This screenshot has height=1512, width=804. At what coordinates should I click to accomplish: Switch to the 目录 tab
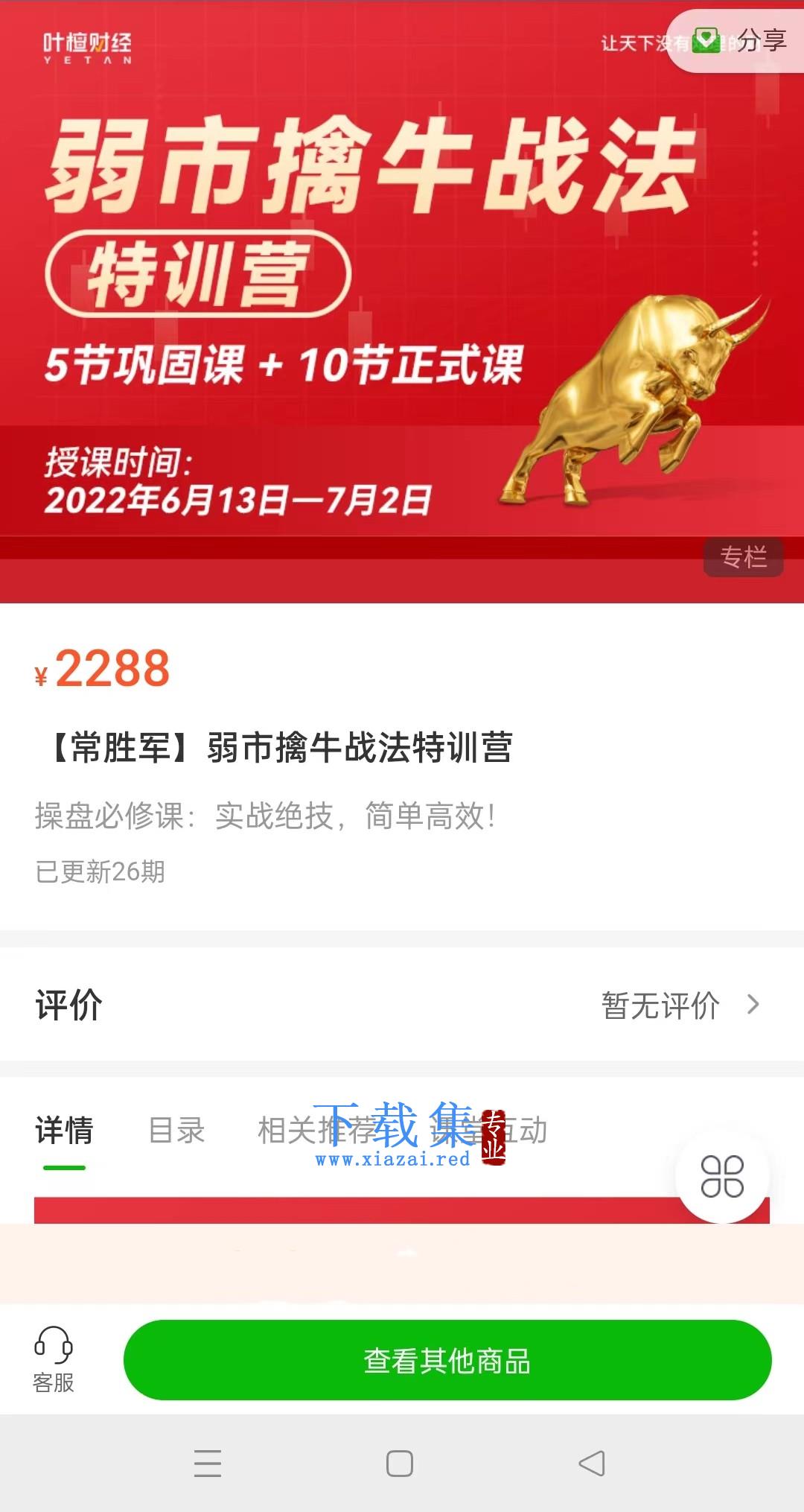pos(176,1131)
